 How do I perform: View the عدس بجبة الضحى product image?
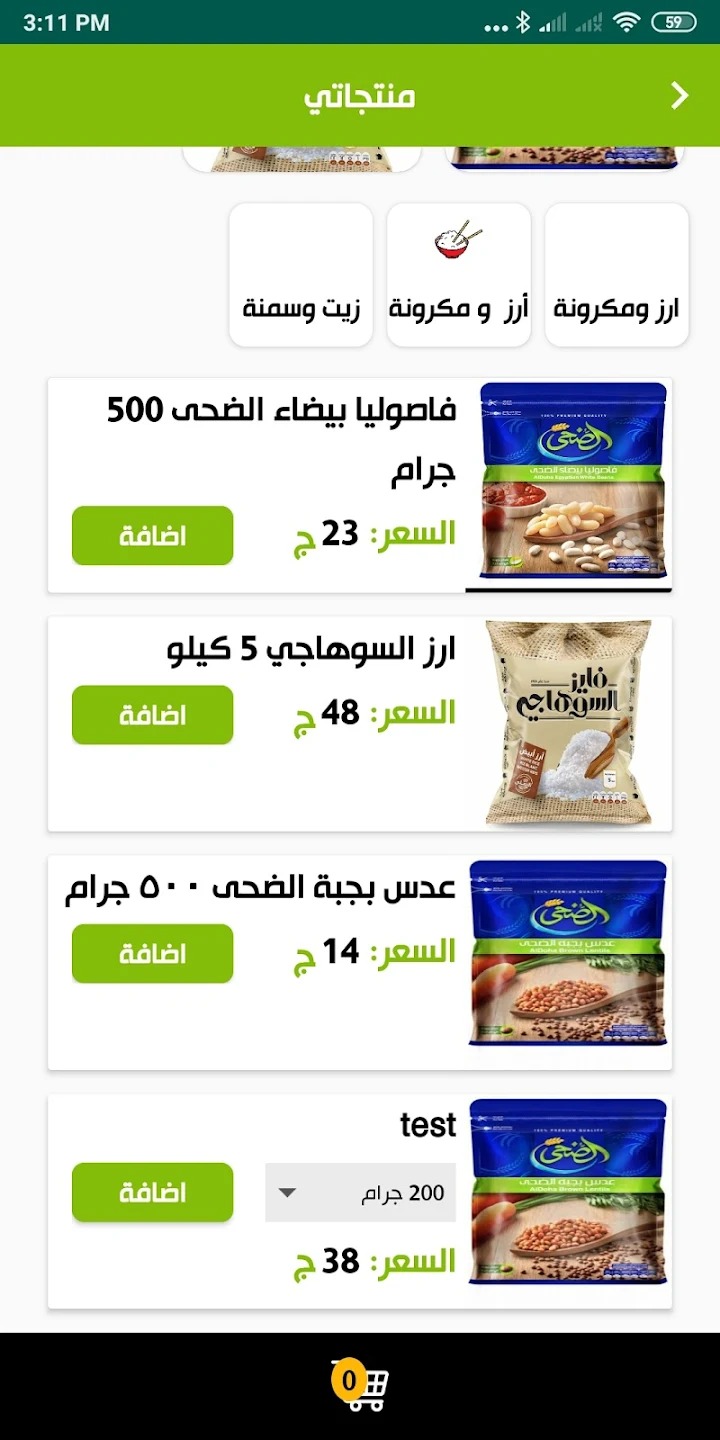568,953
